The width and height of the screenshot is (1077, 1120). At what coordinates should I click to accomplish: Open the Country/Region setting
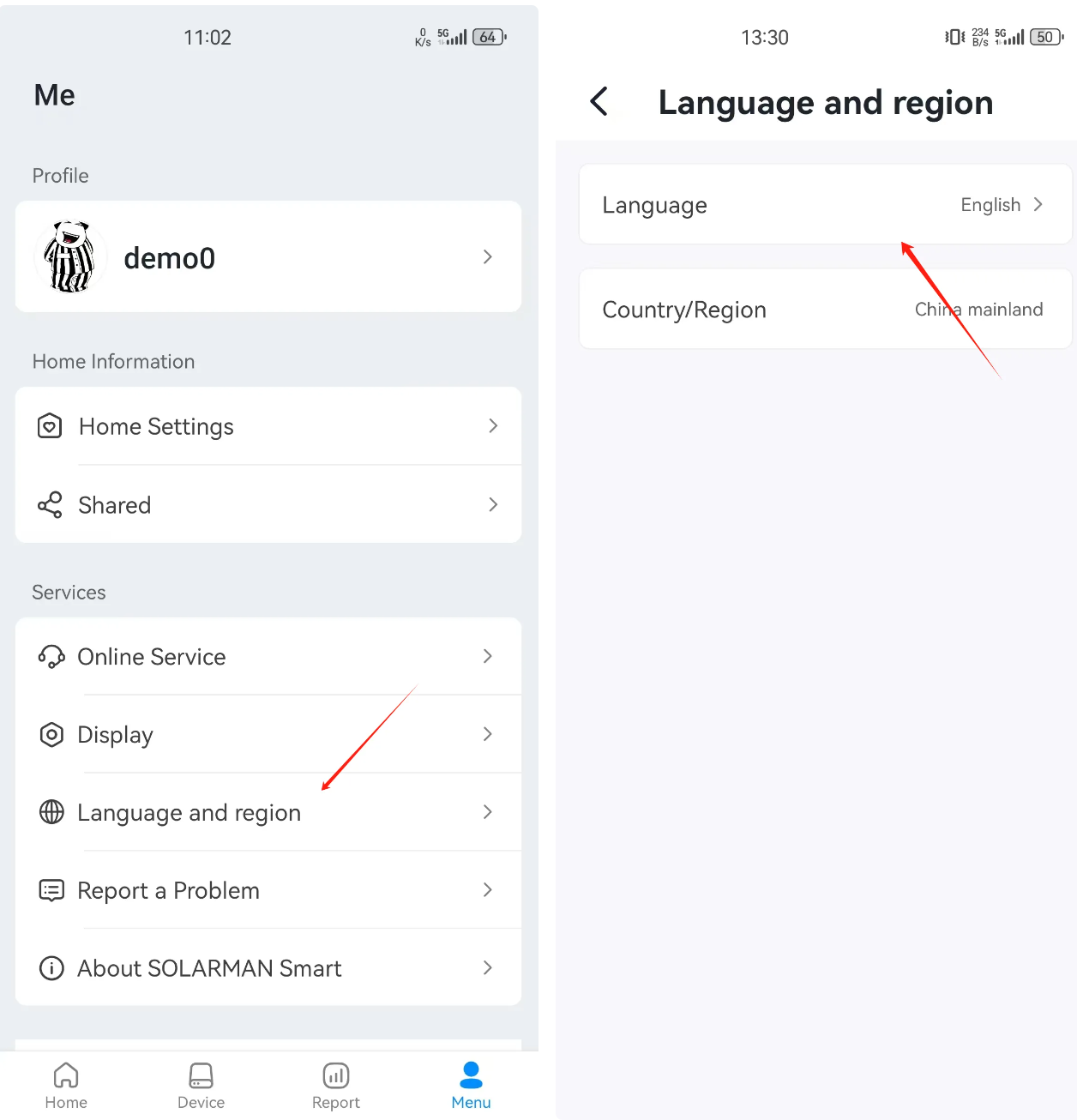coord(825,310)
